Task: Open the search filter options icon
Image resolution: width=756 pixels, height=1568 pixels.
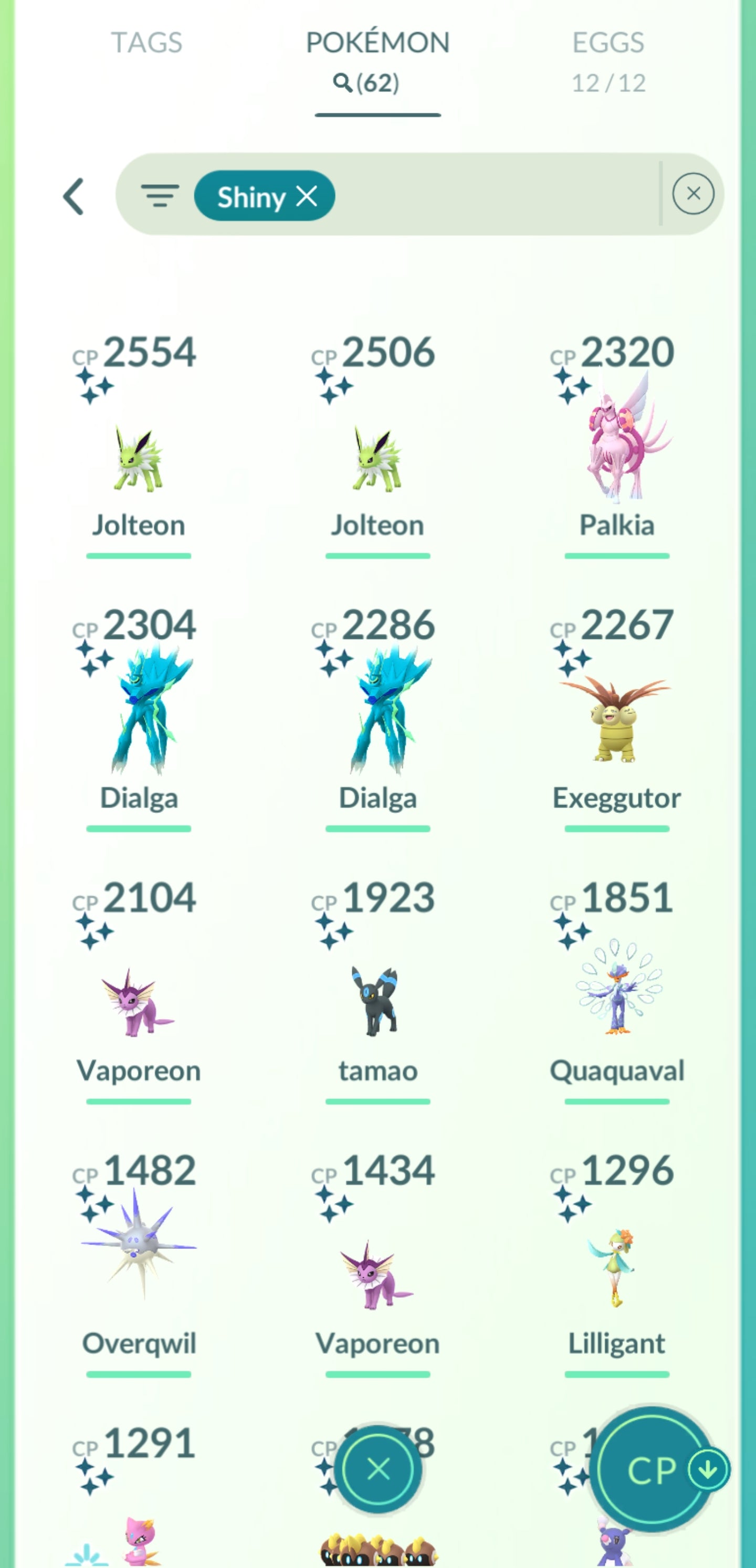Action: click(x=160, y=195)
